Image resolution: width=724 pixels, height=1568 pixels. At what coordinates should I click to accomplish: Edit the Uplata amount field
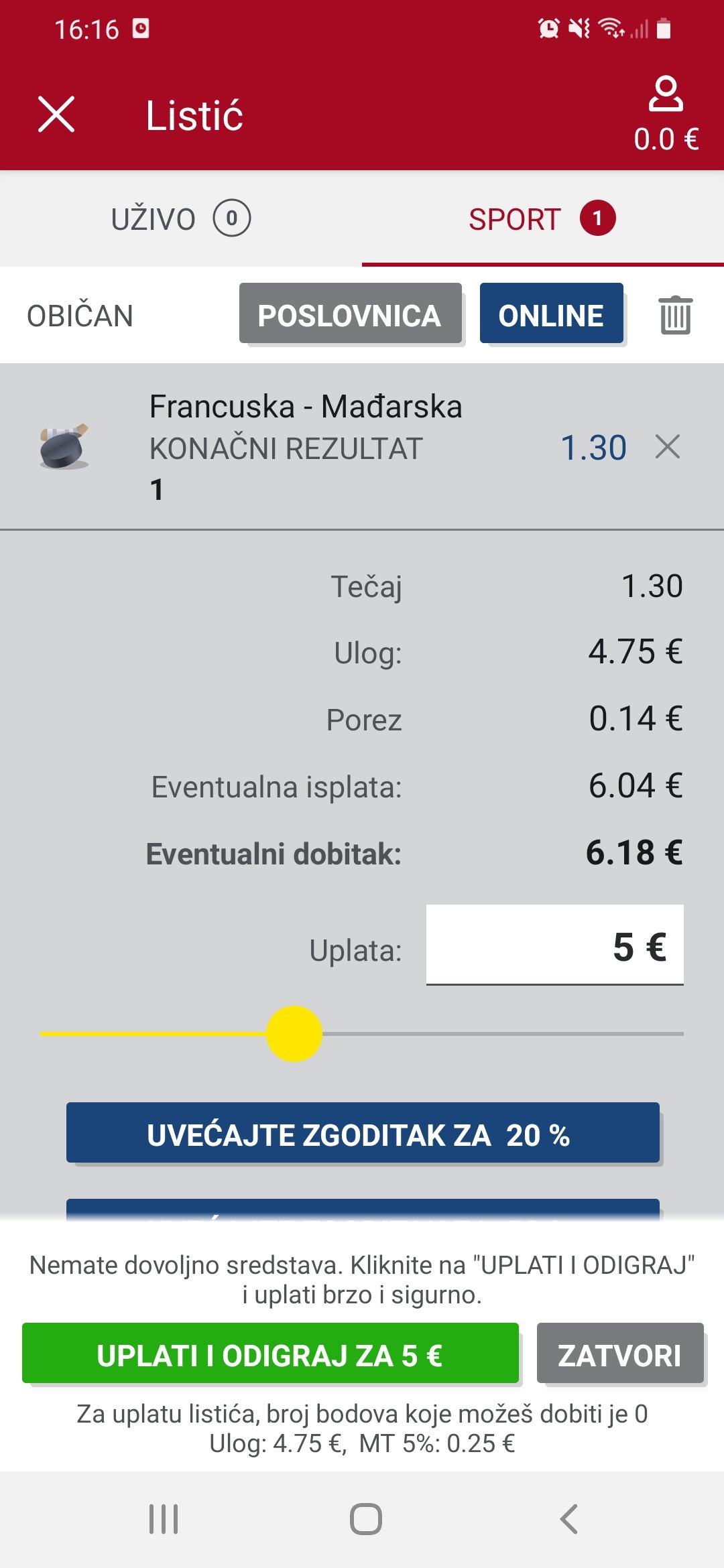click(555, 945)
